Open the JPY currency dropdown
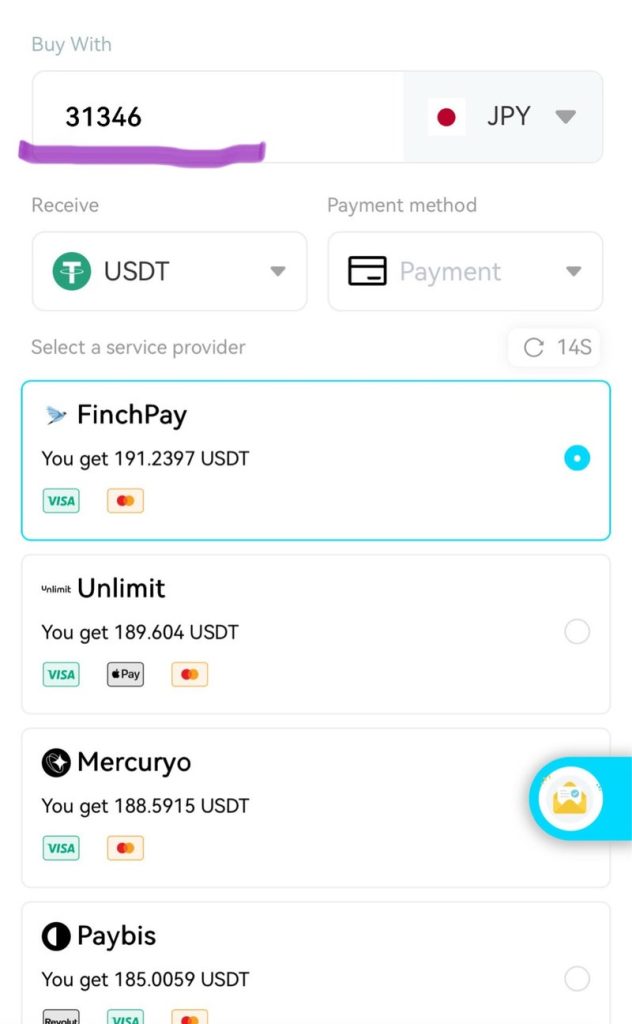This screenshot has width=632, height=1024. click(x=503, y=116)
